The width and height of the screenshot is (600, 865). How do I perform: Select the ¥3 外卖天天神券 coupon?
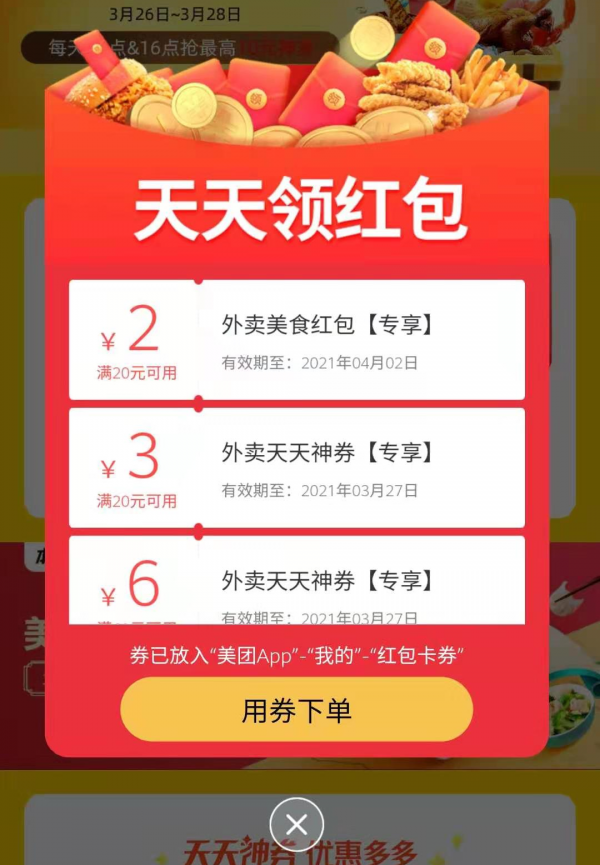point(297,467)
